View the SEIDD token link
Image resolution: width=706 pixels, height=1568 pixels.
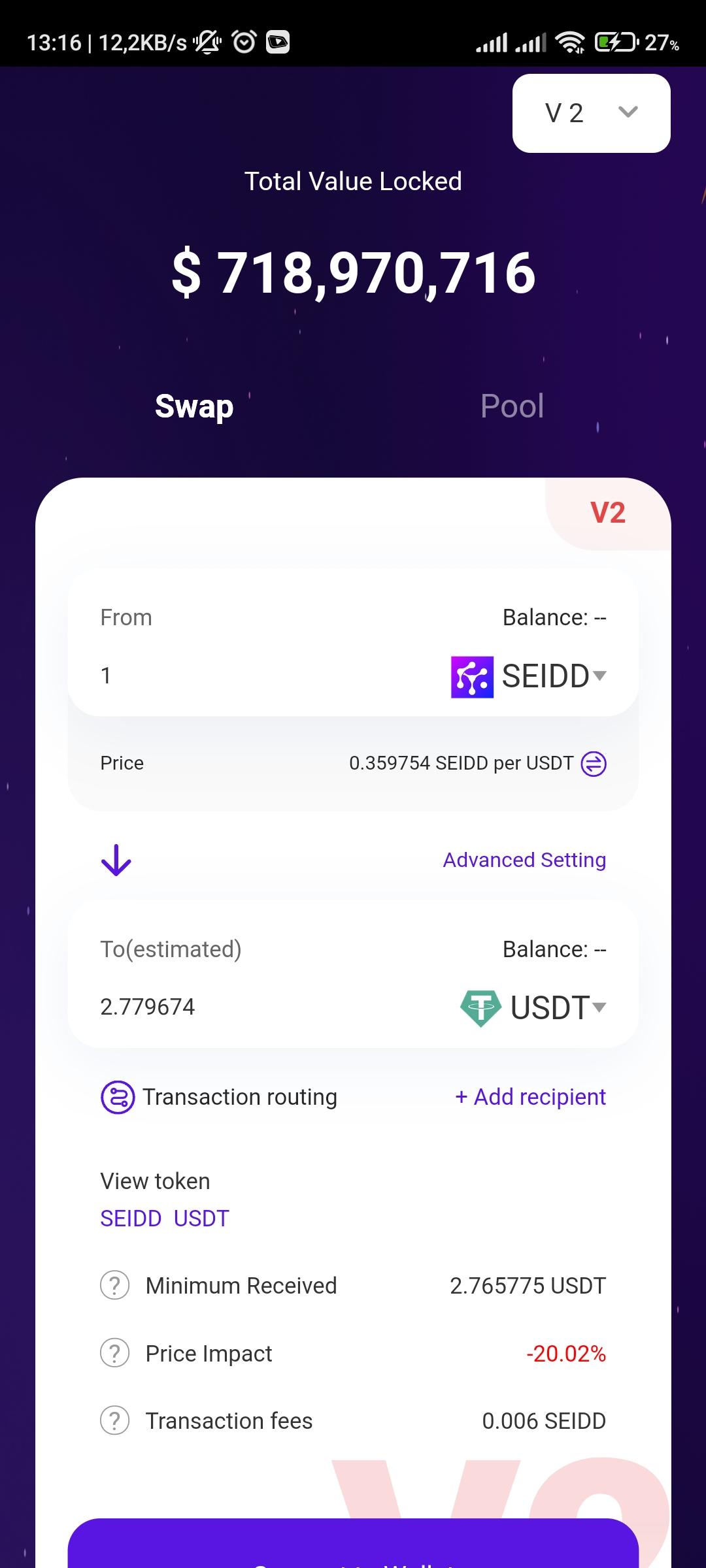coord(131,1218)
